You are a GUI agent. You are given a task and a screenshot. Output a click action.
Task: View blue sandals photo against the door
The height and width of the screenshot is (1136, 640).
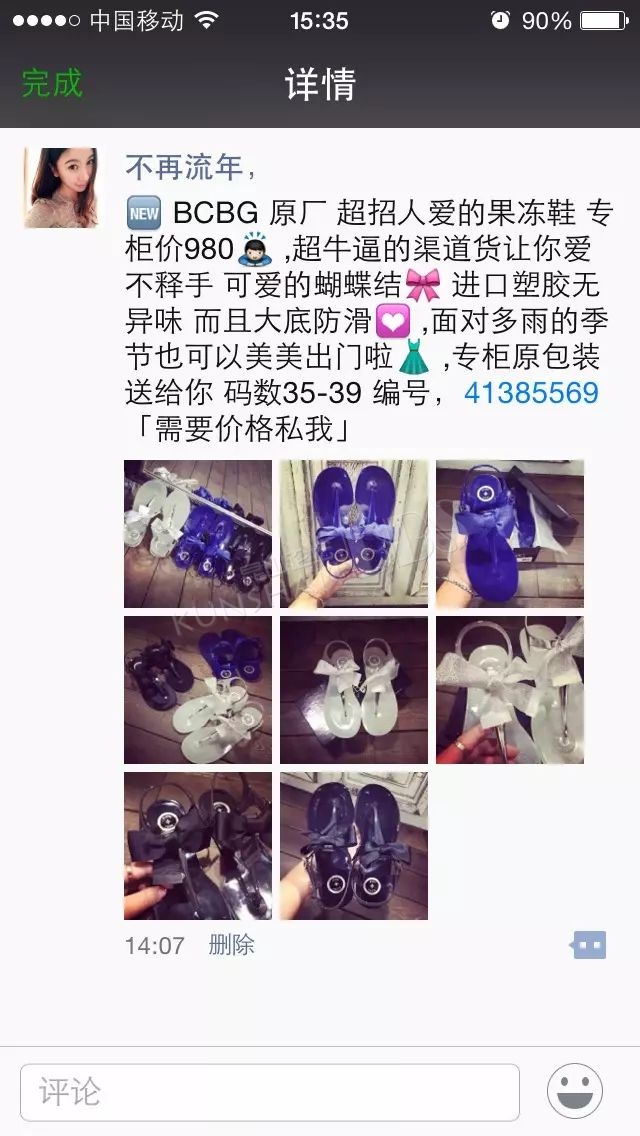[354, 534]
